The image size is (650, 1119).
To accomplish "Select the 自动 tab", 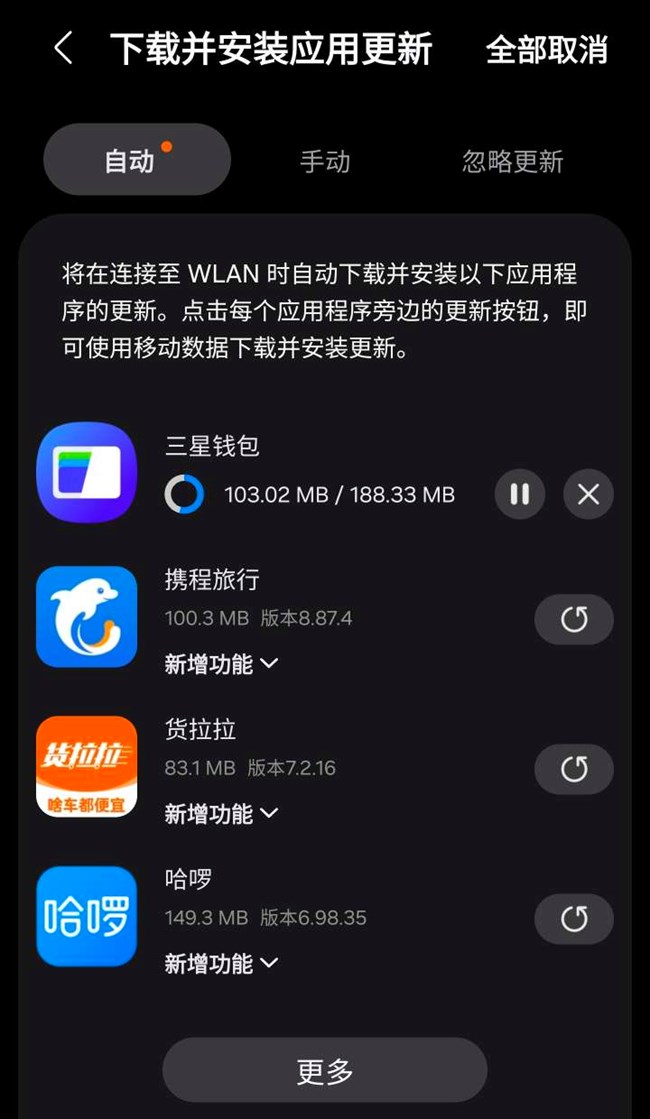I will pos(136,160).
